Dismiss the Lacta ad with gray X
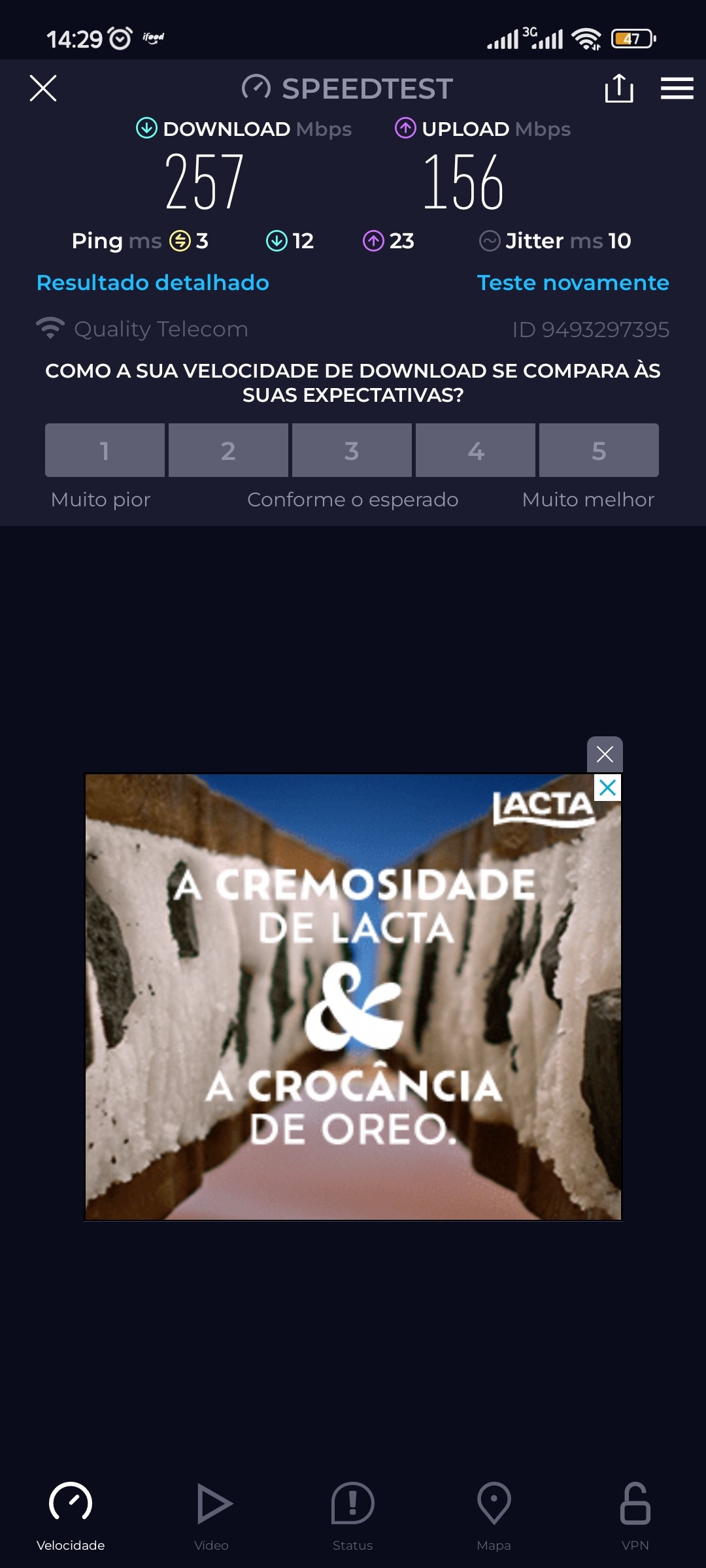Screen dimensions: 706x1568 pyautogui.click(x=605, y=755)
